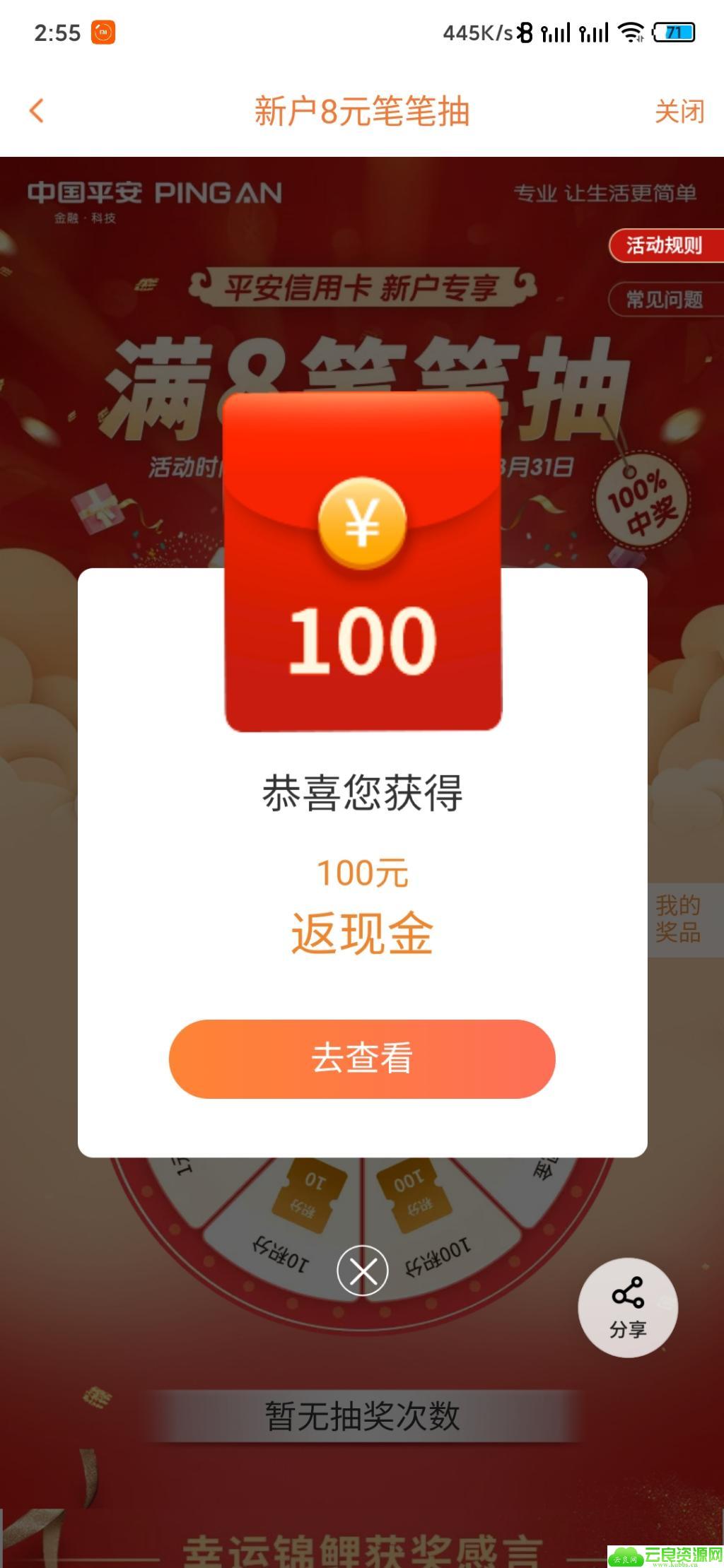The width and height of the screenshot is (724, 1568).
Task: View 常见问题 FAQ
Action: [x=665, y=300]
